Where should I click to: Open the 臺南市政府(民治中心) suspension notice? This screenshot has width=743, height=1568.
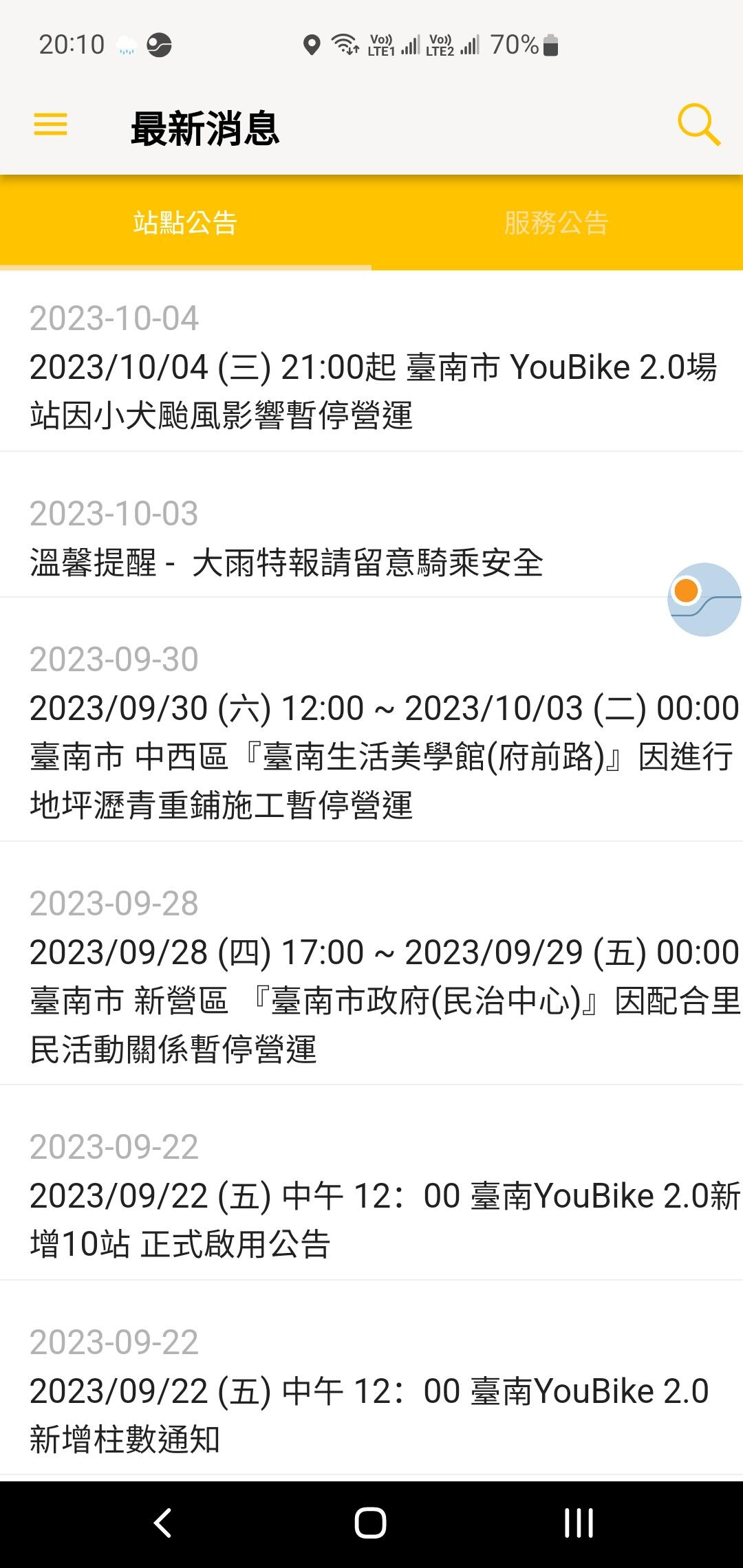[x=371, y=1001]
